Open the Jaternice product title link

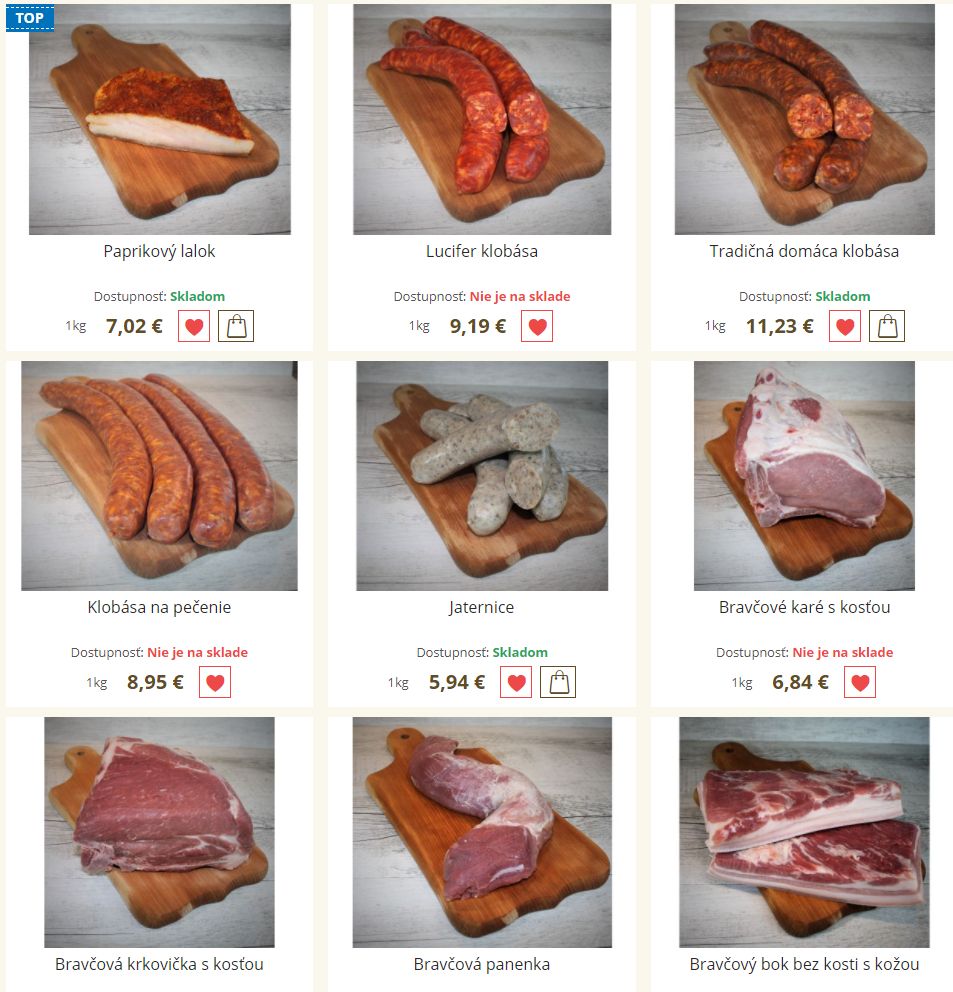pyautogui.click(x=482, y=607)
